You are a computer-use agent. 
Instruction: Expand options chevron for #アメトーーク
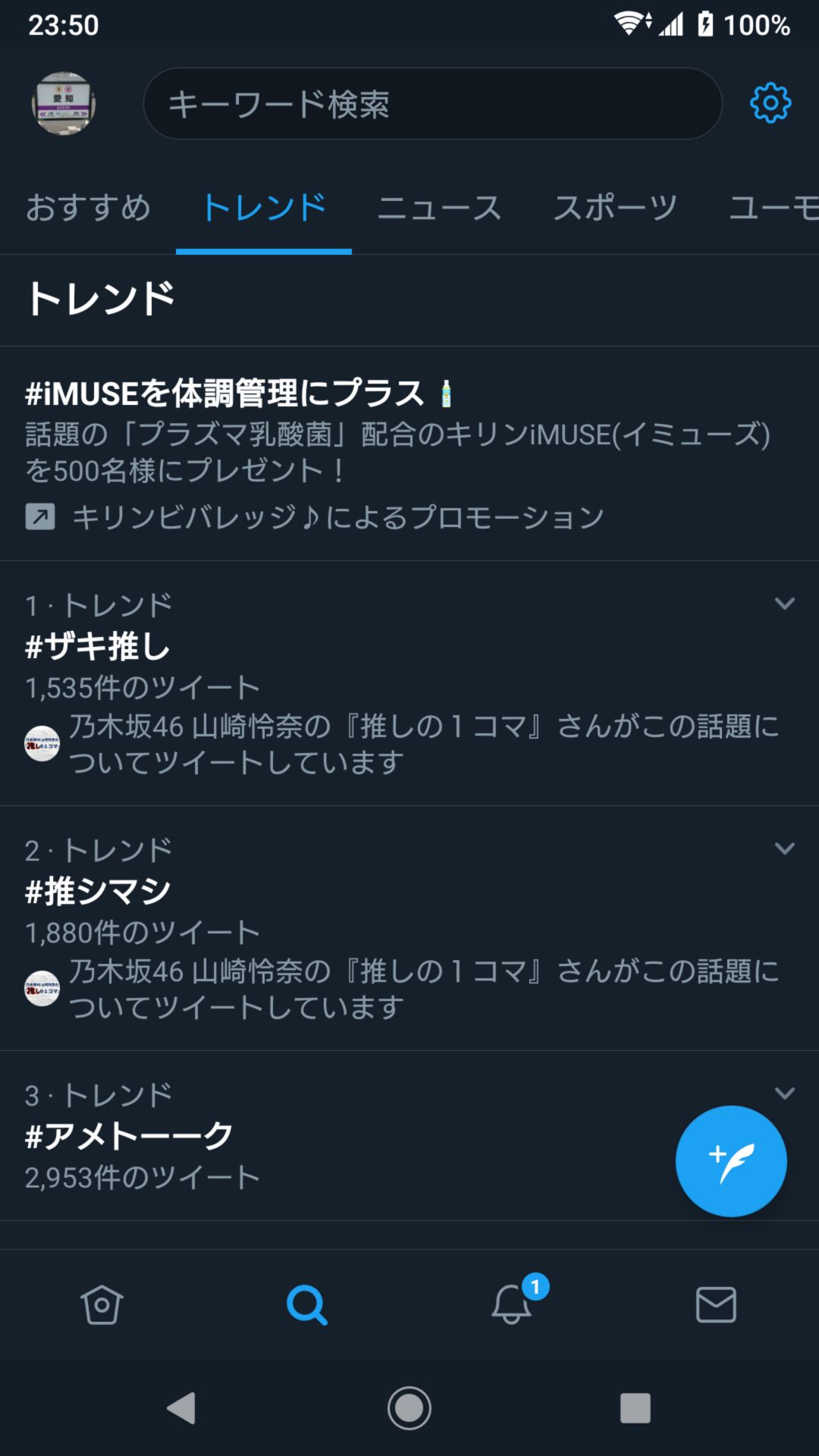784,1093
